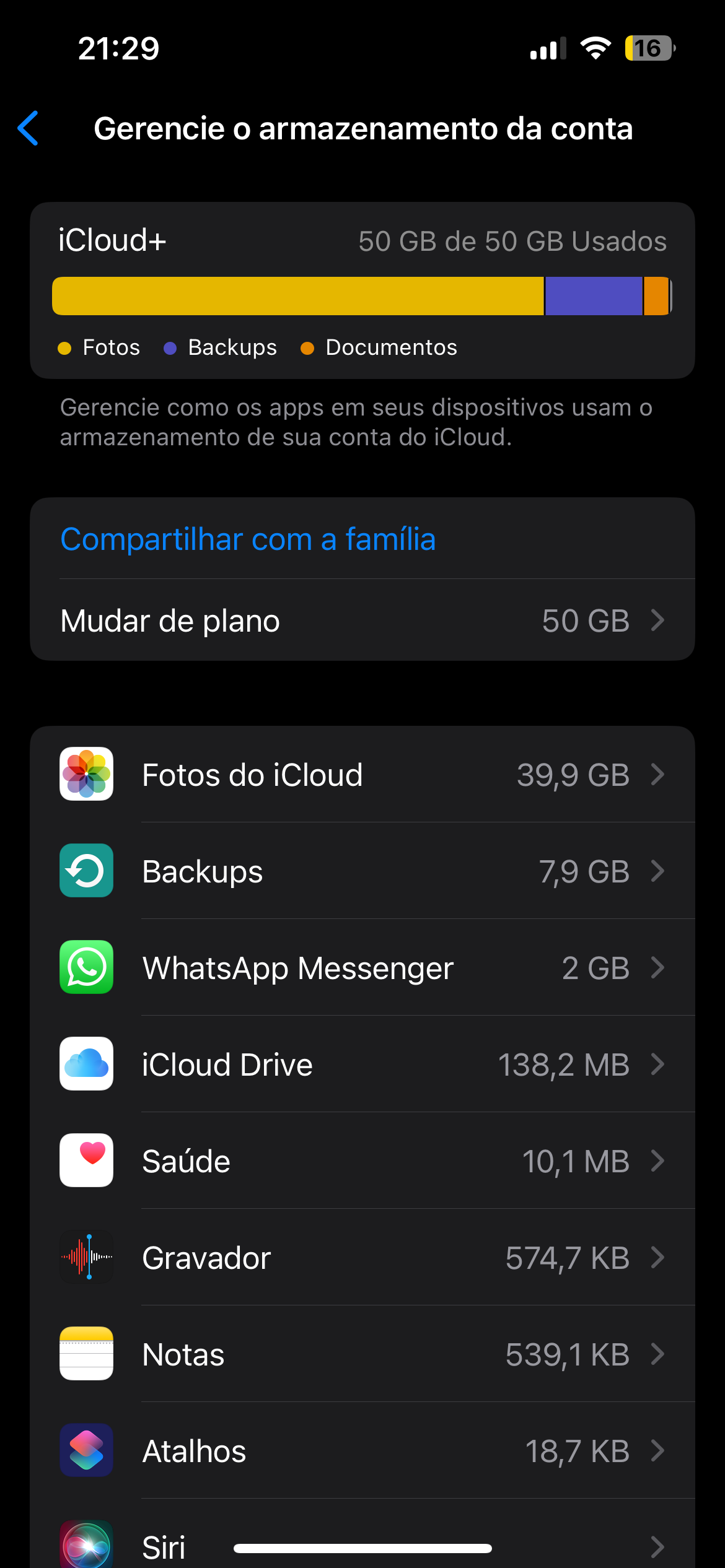Tap Compartilhar com a família link

(x=248, y=539)
